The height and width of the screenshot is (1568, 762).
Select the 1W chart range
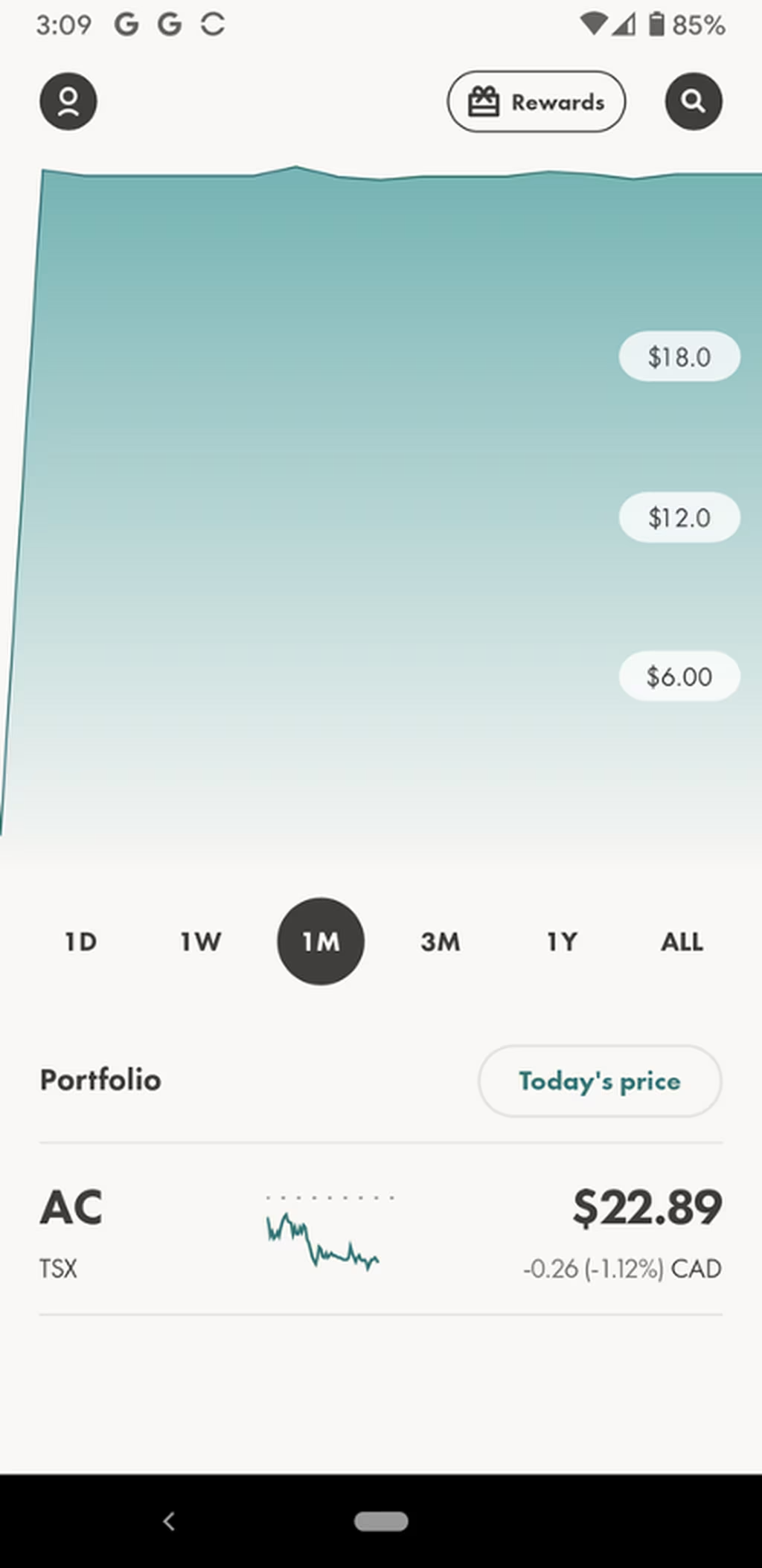click(x=200, y=941)
